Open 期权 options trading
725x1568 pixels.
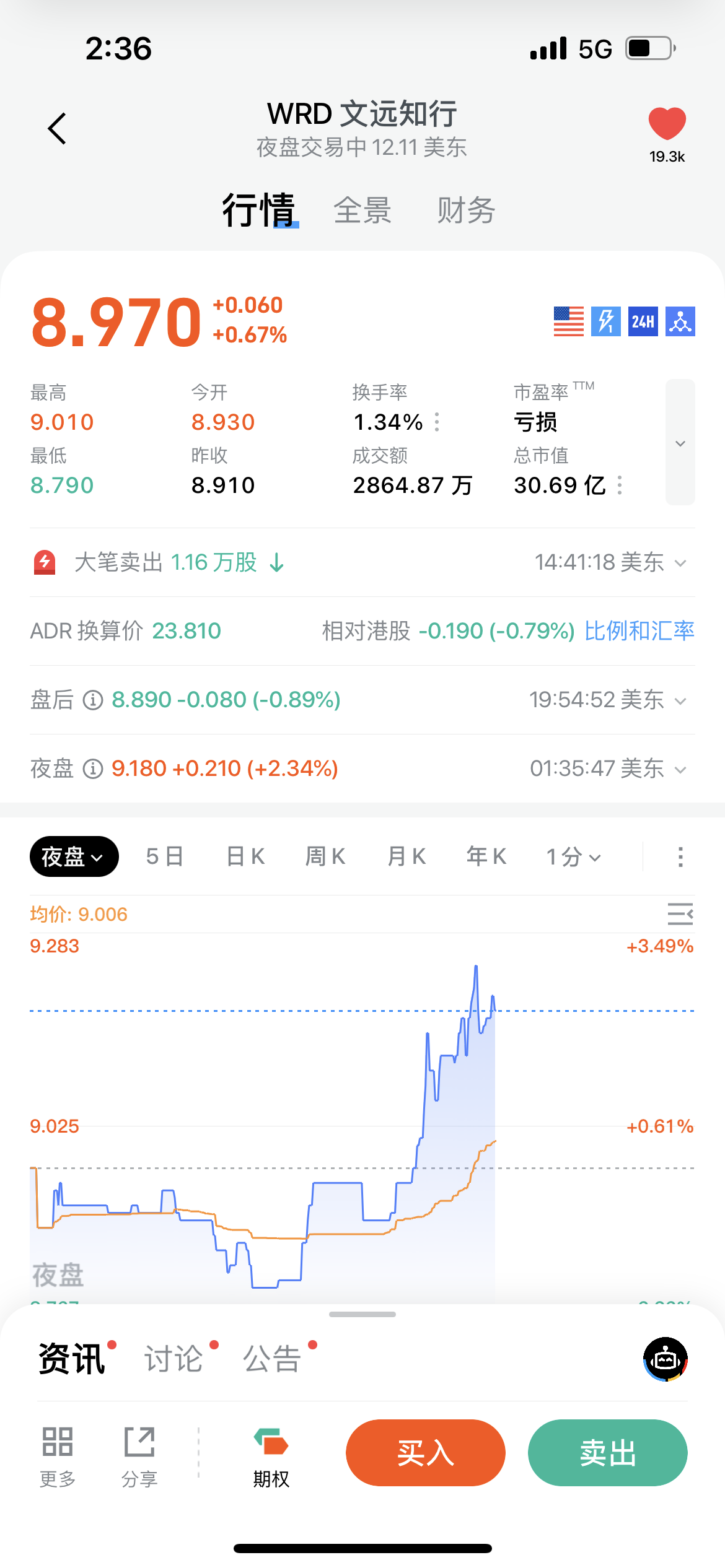click(271, 1457)
